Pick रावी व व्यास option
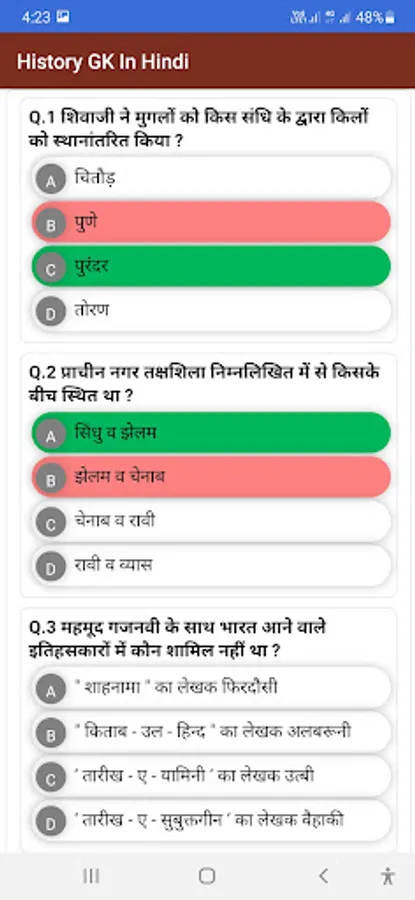Screen dimensions: 415x900 211,565
